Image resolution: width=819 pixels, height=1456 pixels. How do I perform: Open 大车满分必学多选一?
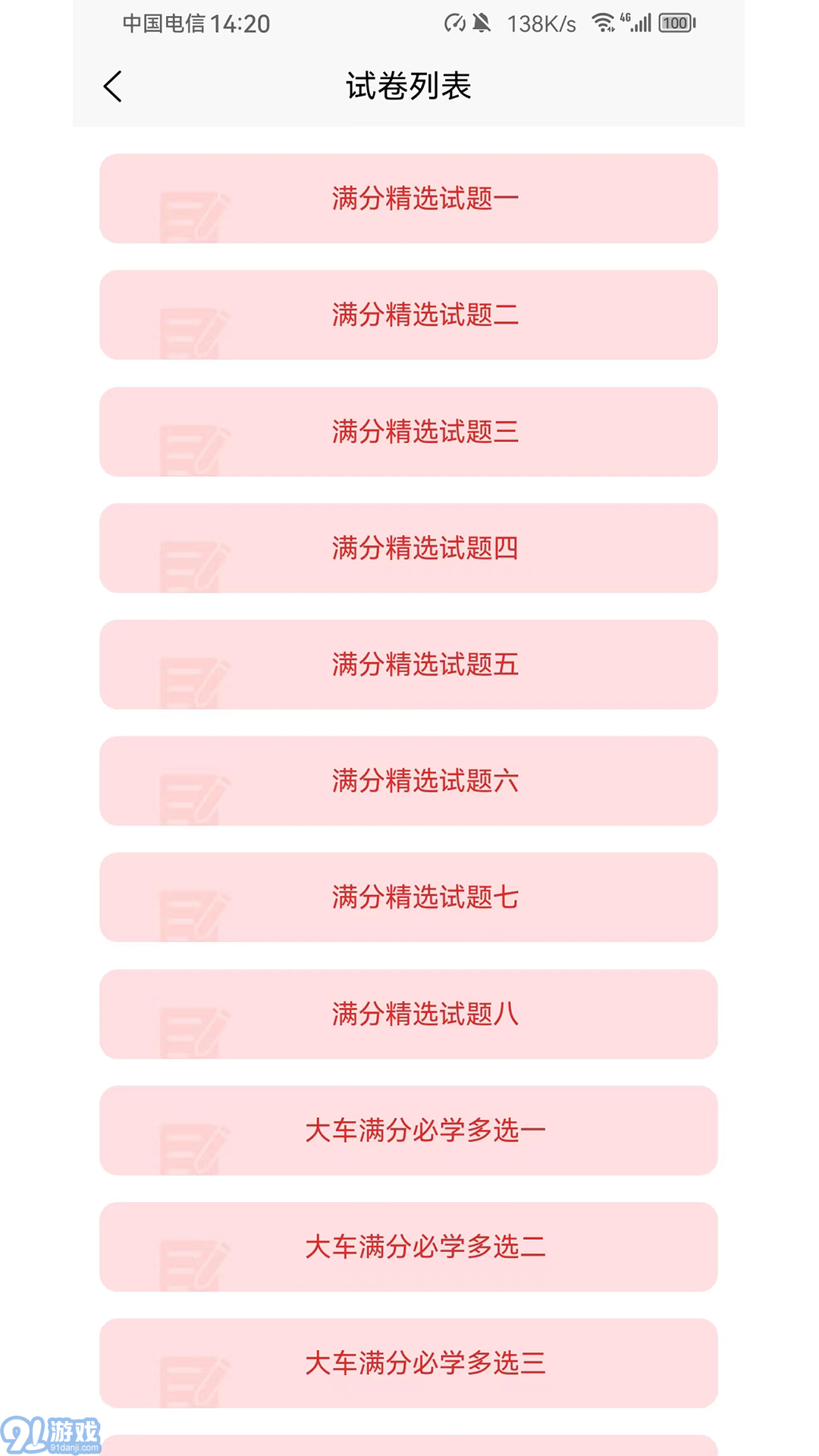[x=409, y=1131]
